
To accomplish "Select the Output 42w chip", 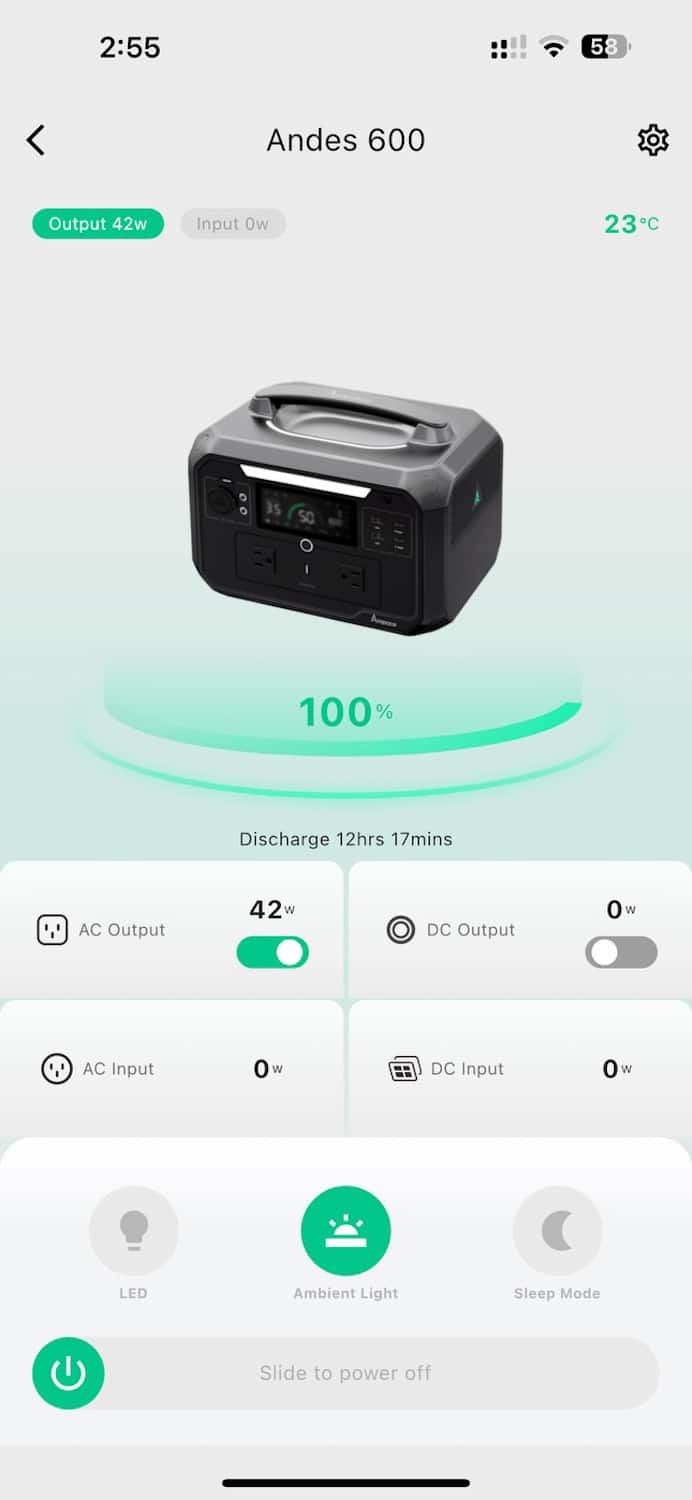I will click(x=98, y=224).
